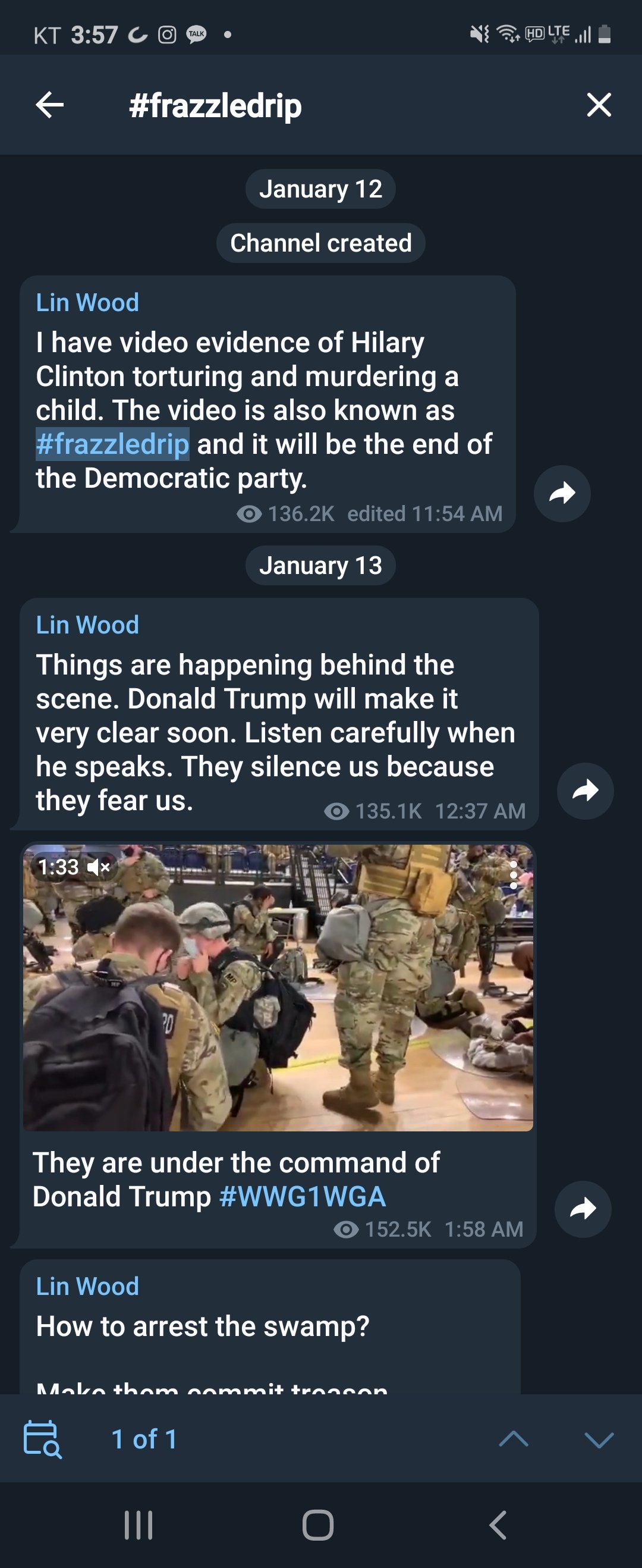Jump to previous search result
Viewport: 642px width, 1568px height.
coord(513,1439)
